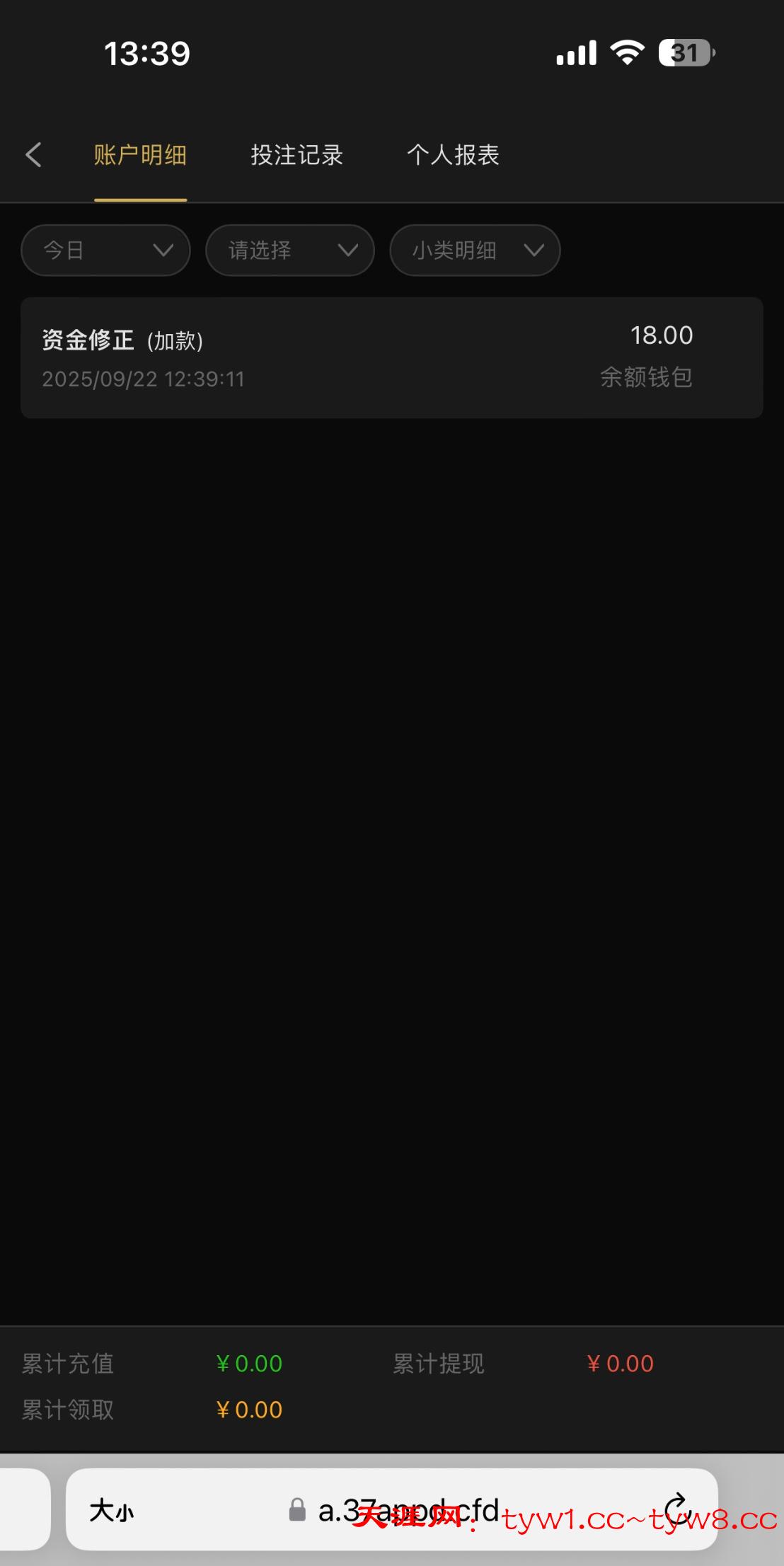Open the 请选择 dropdown filter
This screenshot has height=1566, width=784.
coord(290,250)
